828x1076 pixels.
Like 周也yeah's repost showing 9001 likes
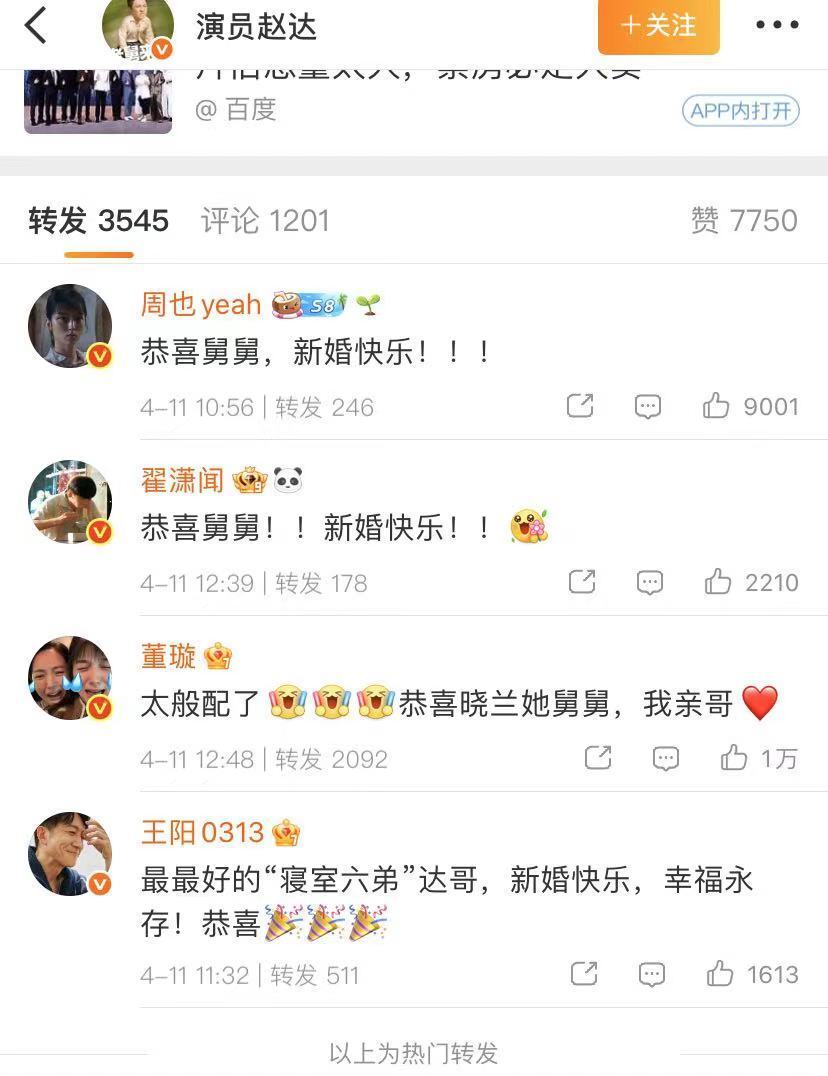click(x=713, y=406)
